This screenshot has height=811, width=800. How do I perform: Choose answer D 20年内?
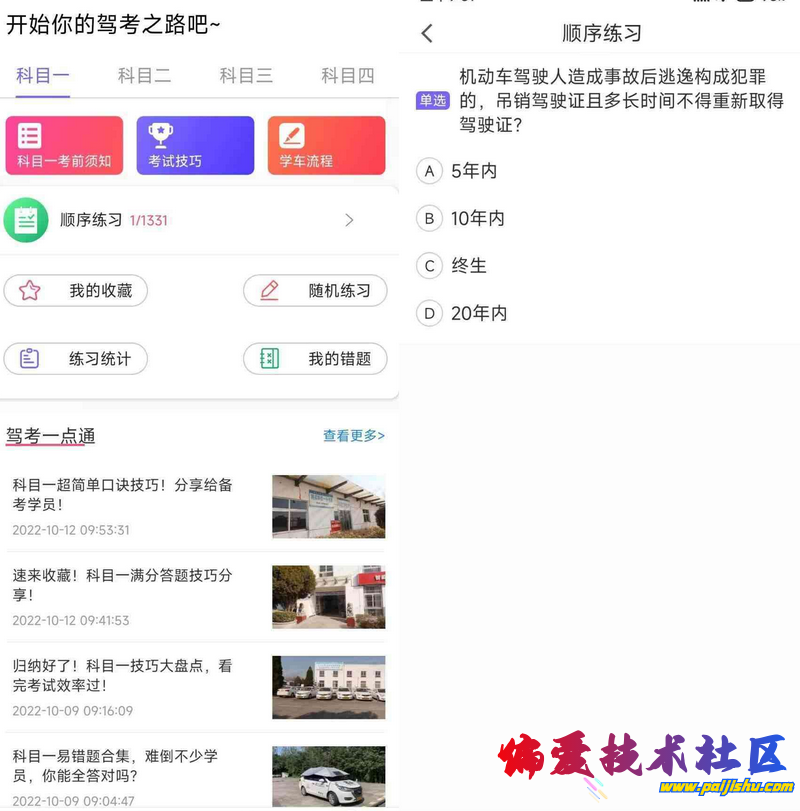pos(478,313)
